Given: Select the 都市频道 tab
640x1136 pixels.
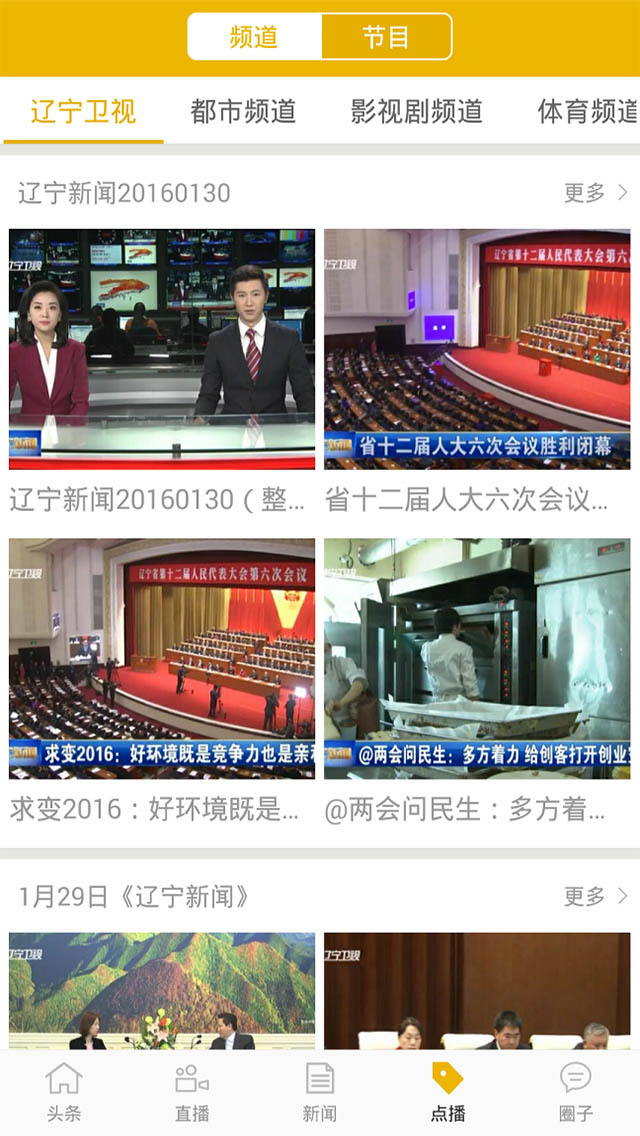Looking at the screenshot, I should [243, 111].
